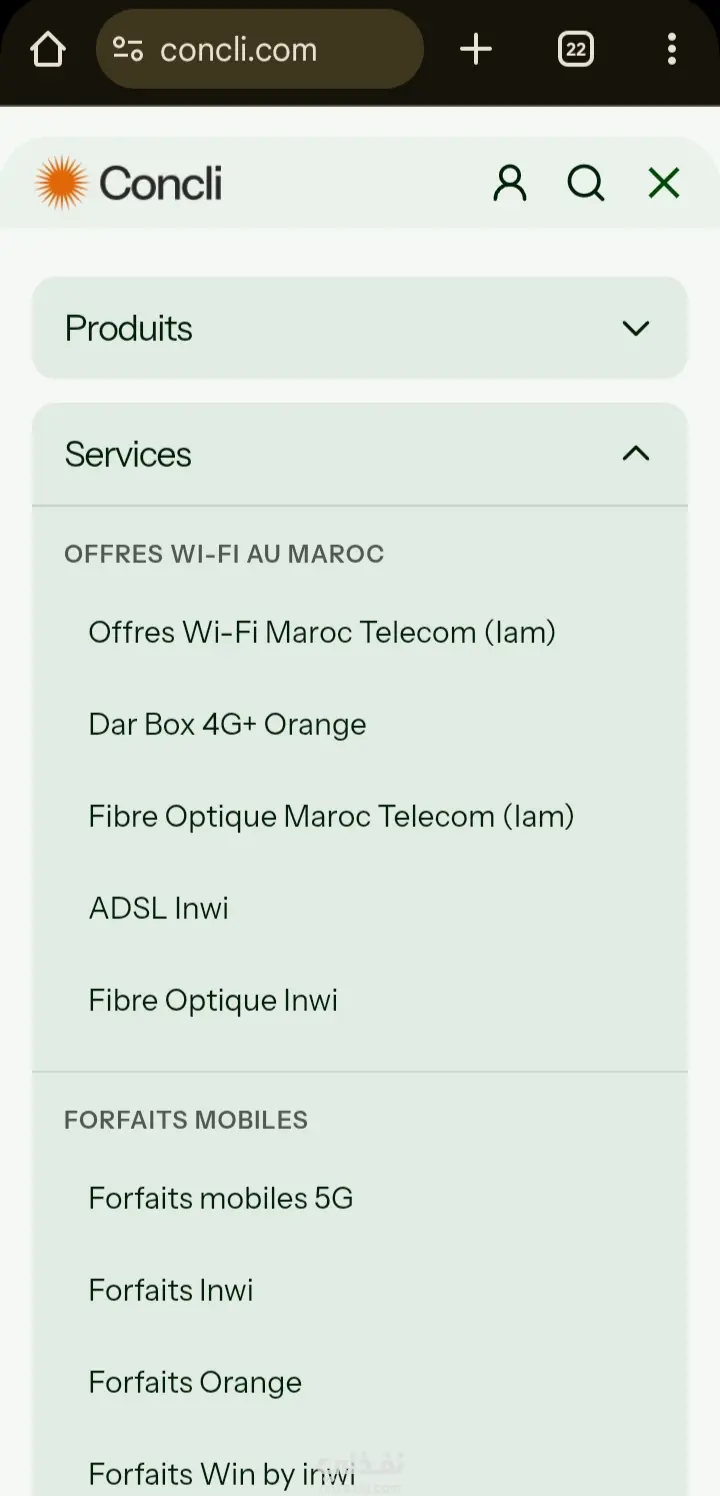Open the user account icon

coord(510,184)
